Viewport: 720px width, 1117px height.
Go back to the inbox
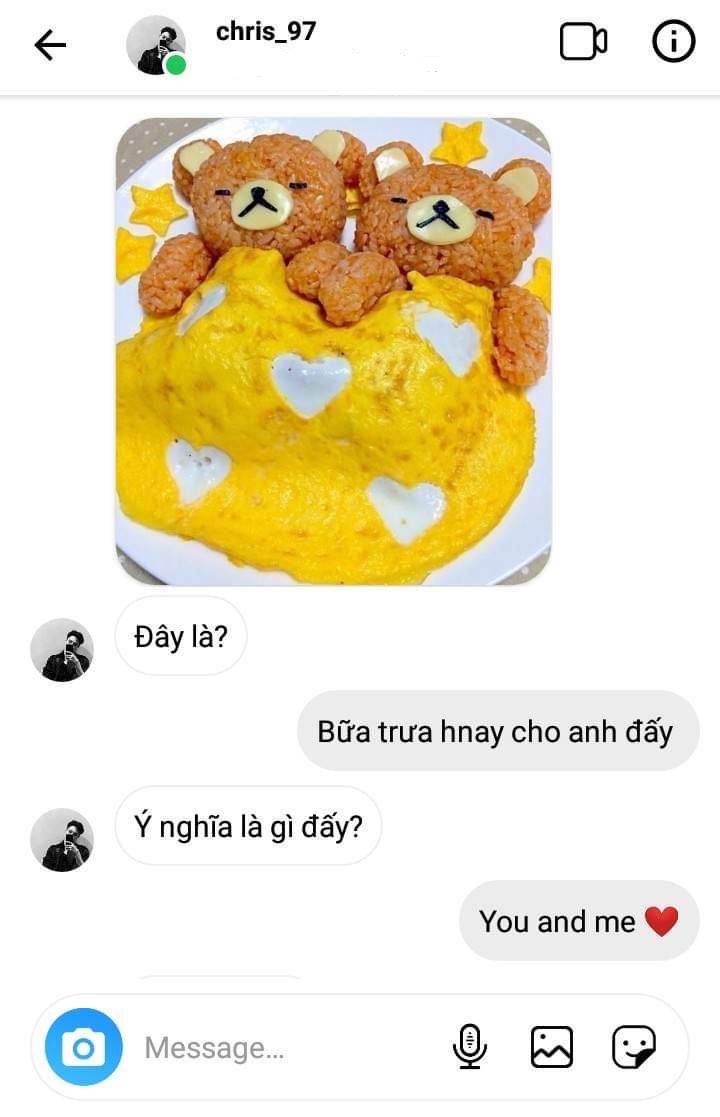click(49, 44)
